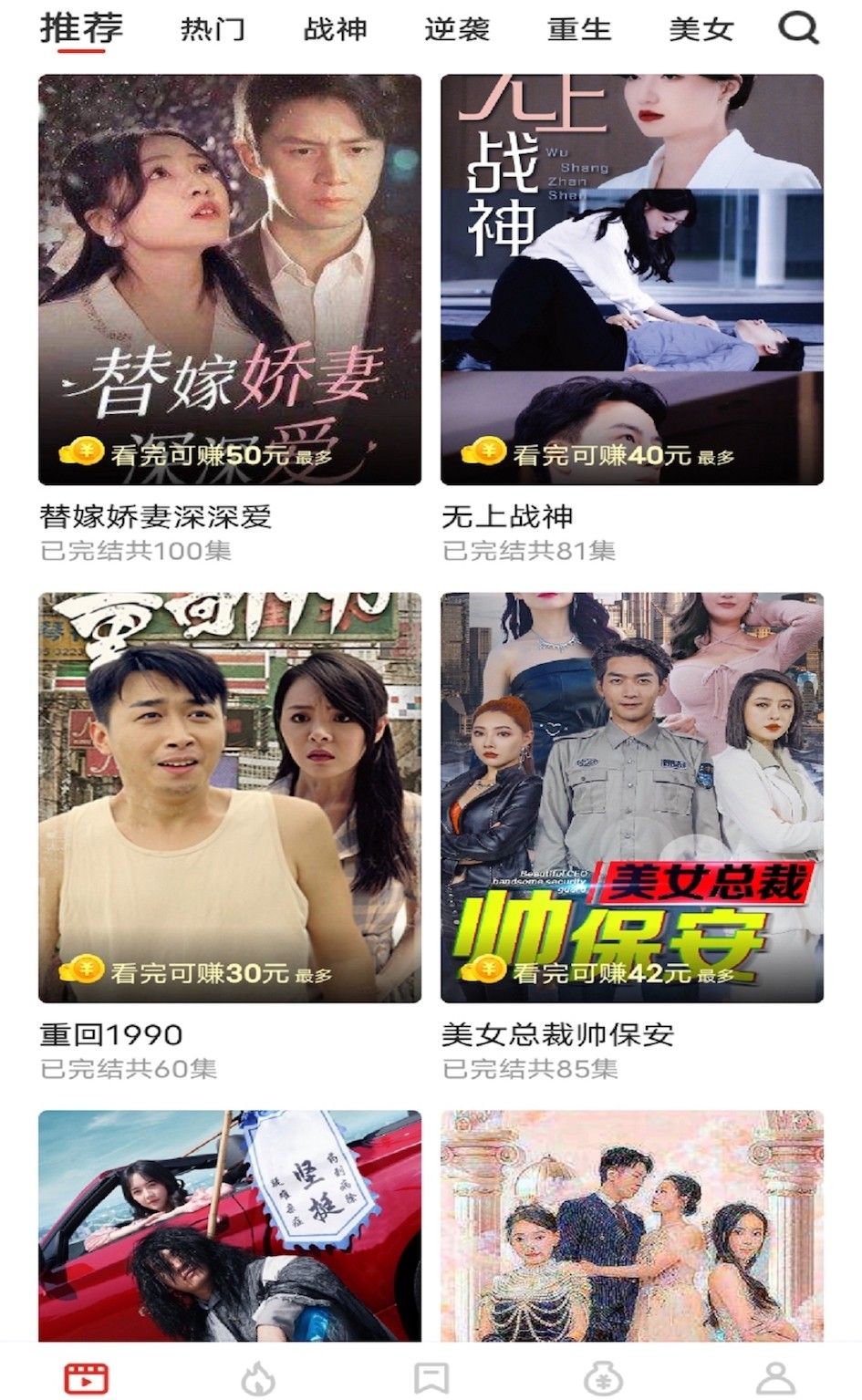
Task: Go to the video home bottom tab
Action: [x=87, y=1375]
